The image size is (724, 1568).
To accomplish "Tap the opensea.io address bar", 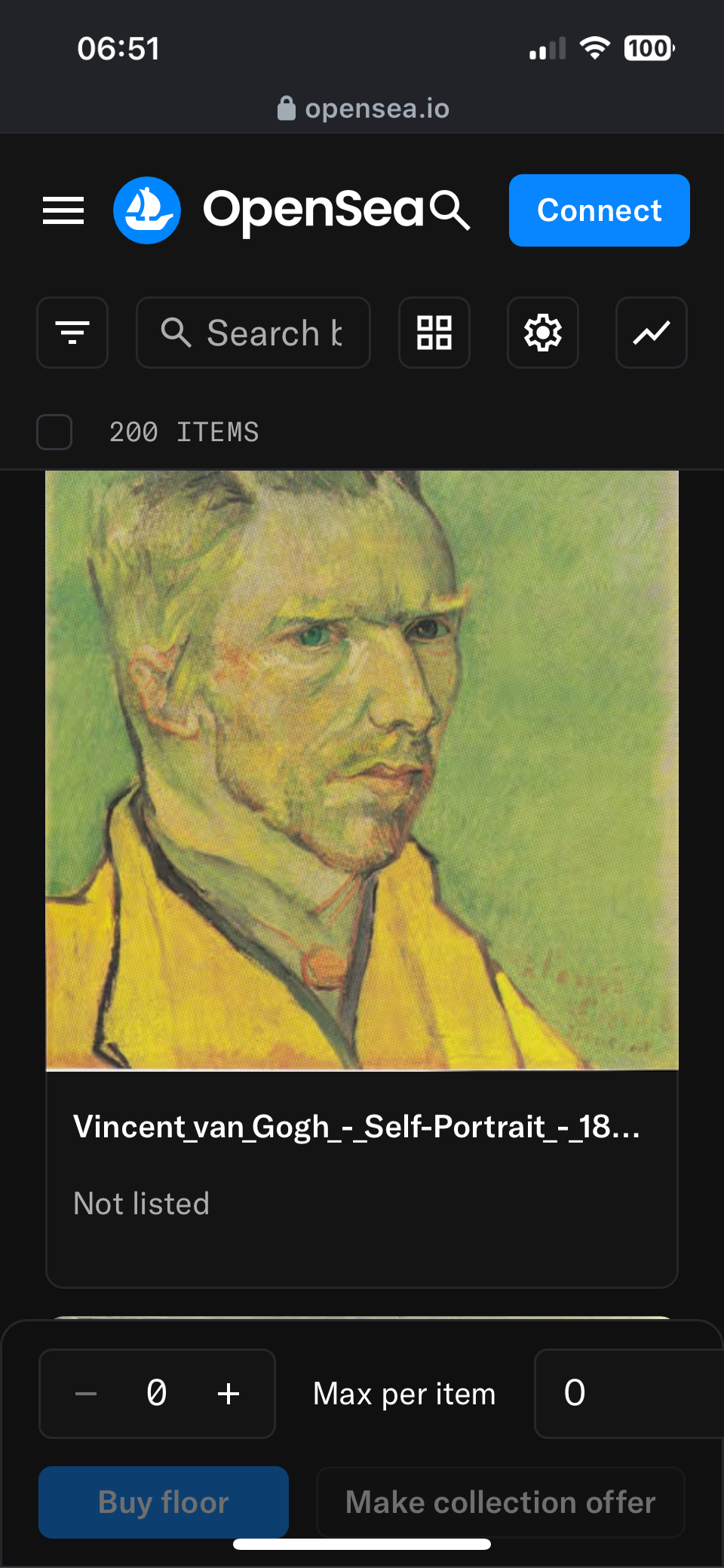I will pyautogui.click(x=363, y=109).
